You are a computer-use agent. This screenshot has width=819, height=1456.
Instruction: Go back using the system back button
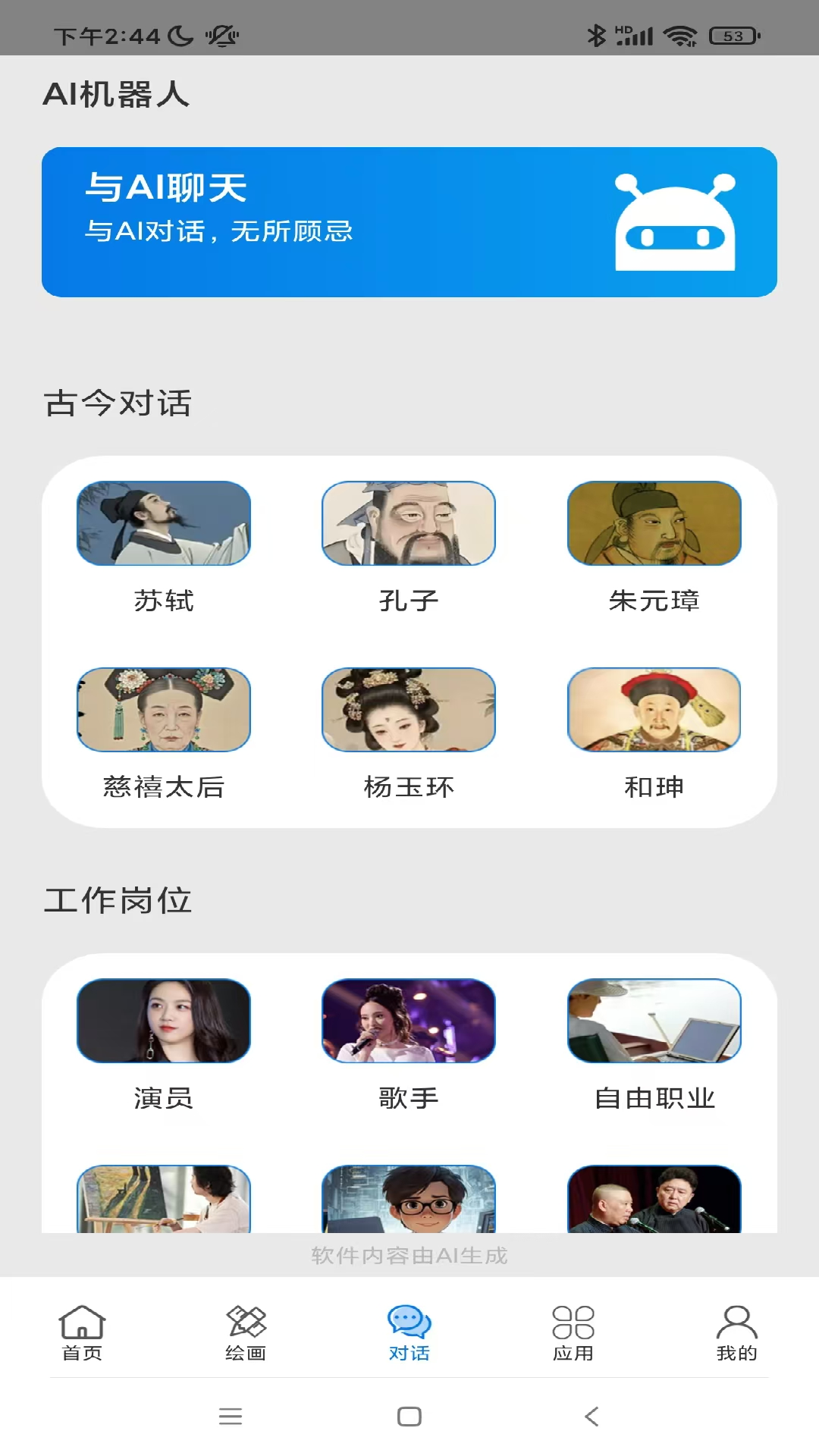tap(592, 1416)
